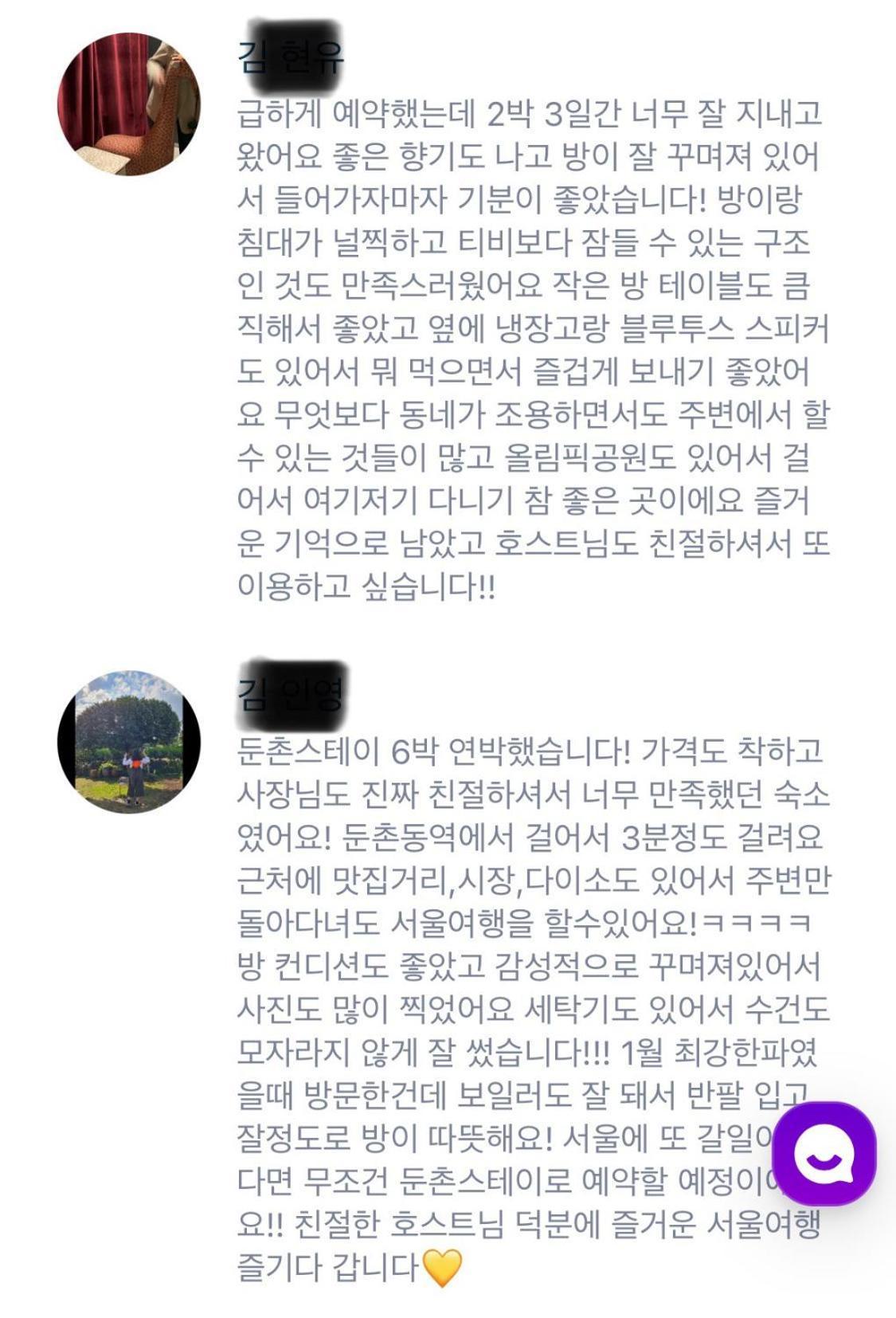Open the purple chat support button

point(824,1154)
